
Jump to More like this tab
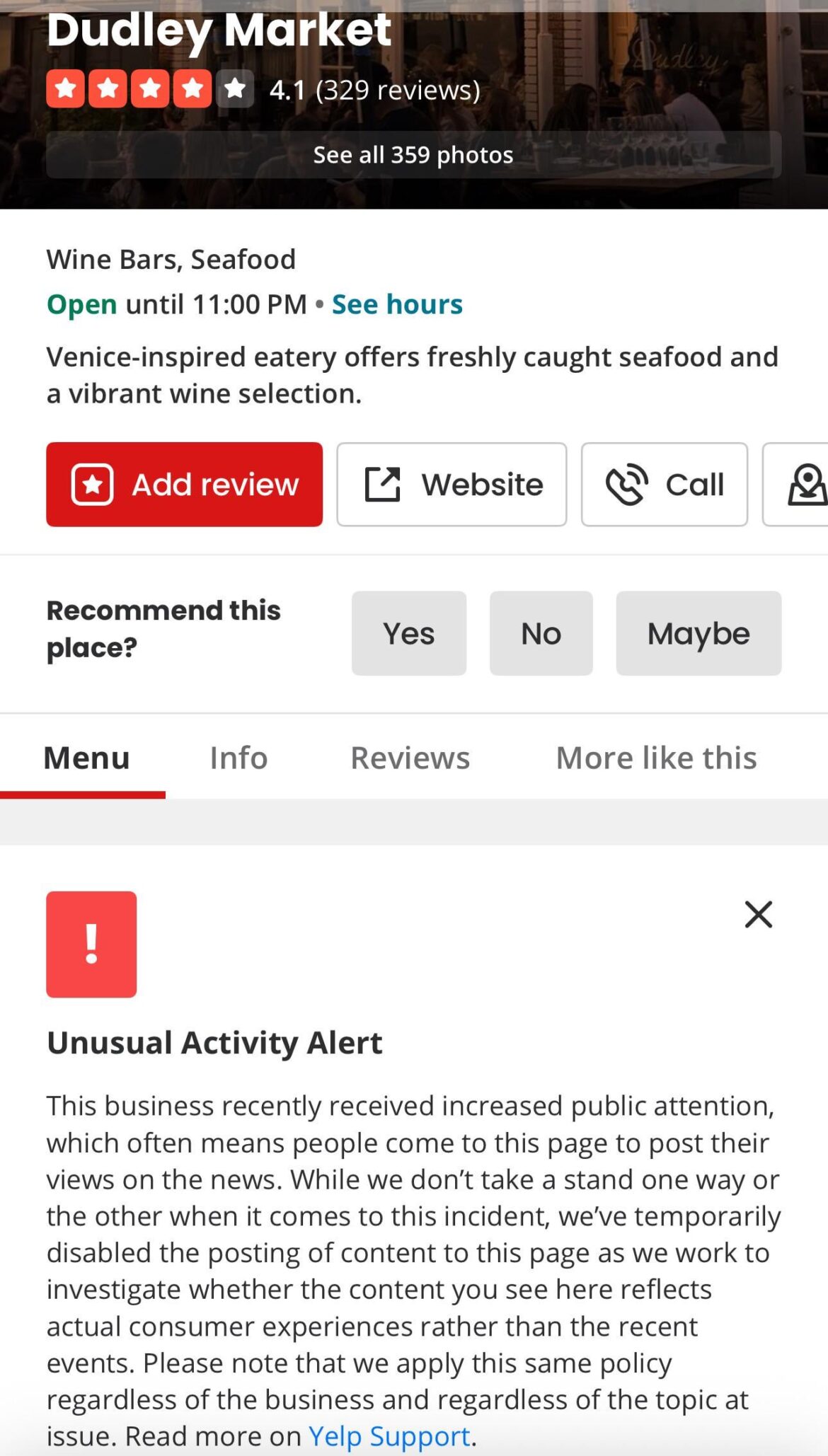[x=656, y=758]
